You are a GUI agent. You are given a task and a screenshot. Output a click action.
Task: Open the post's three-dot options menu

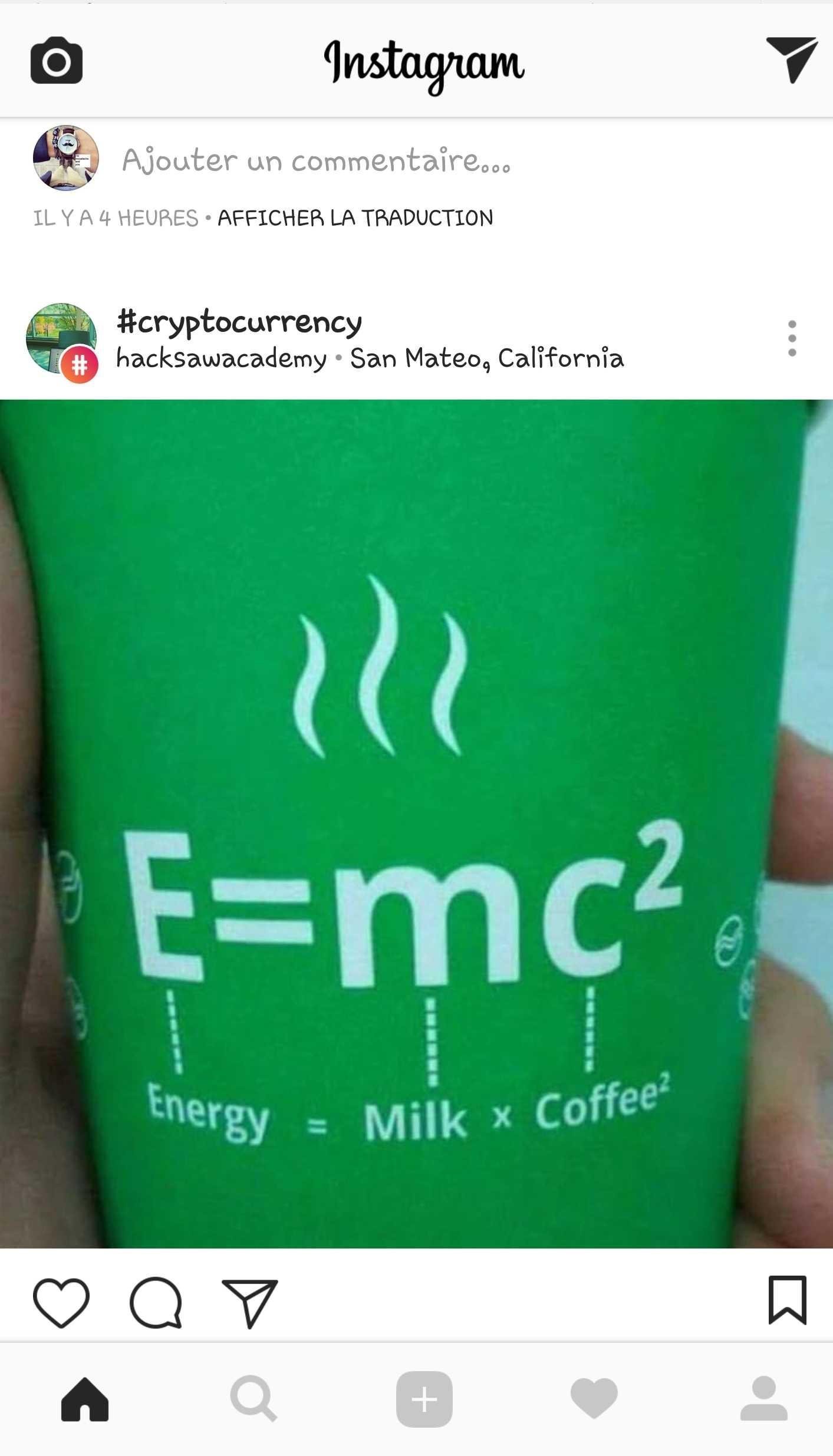792,338
